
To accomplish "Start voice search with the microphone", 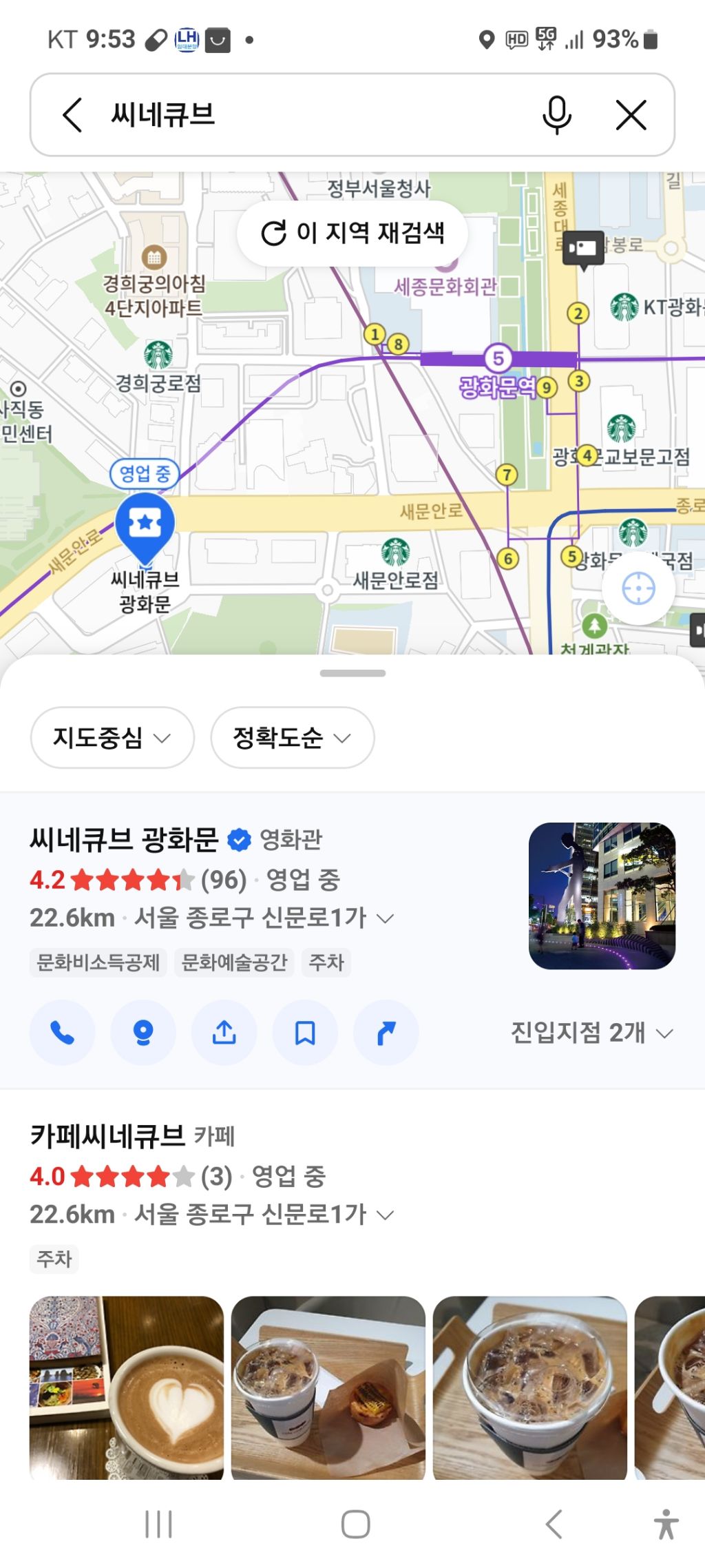I will click(x=556, y=115).
